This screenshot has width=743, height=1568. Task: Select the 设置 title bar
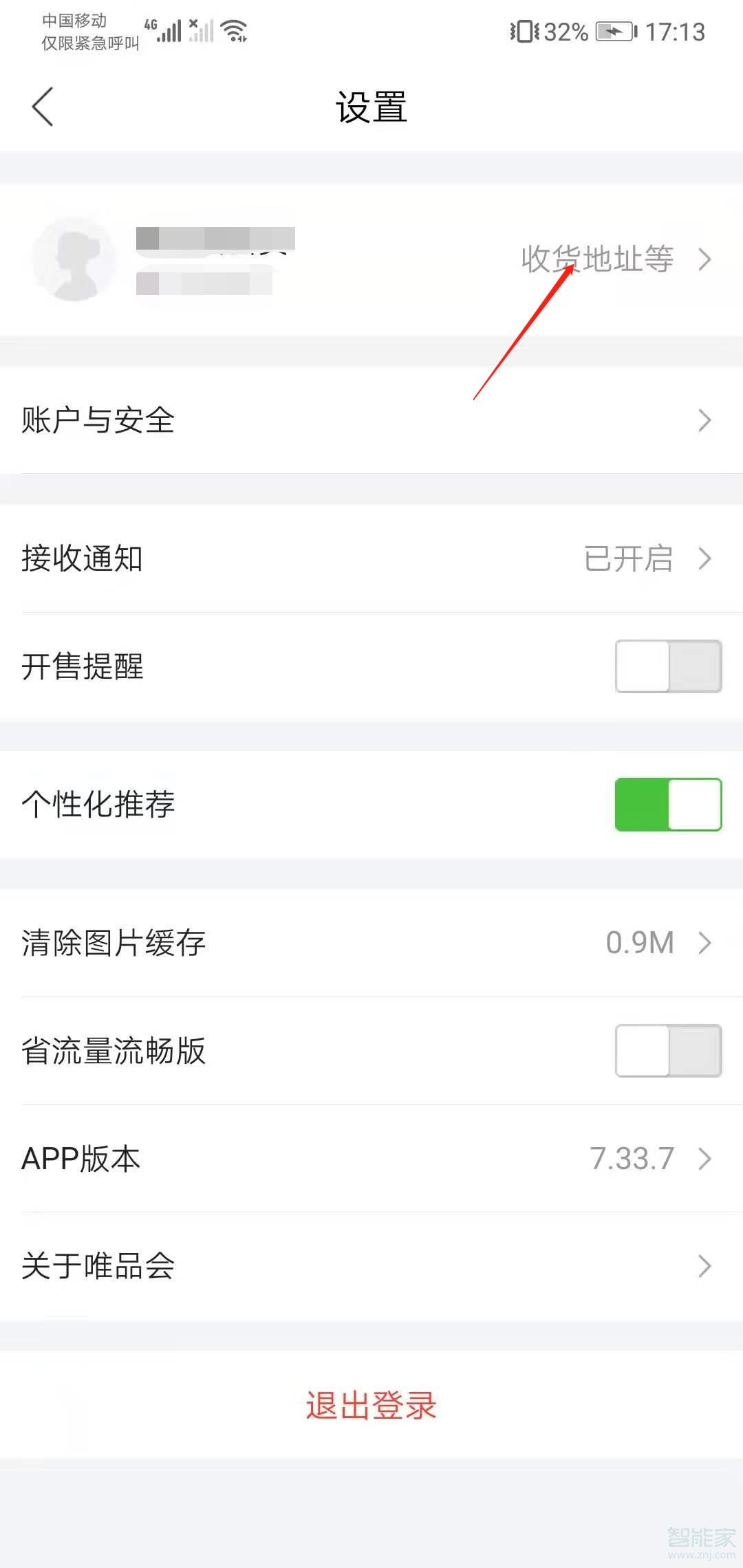[371, 107]
